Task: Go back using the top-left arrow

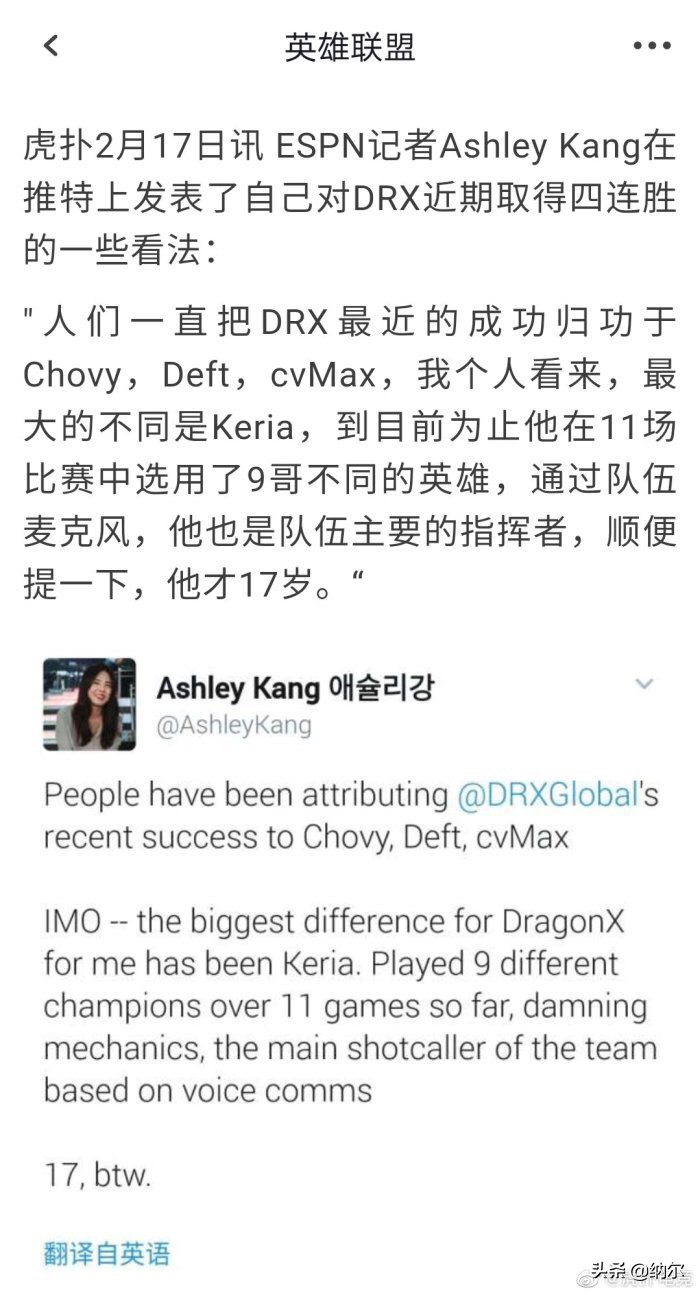Action: [51, 46]
